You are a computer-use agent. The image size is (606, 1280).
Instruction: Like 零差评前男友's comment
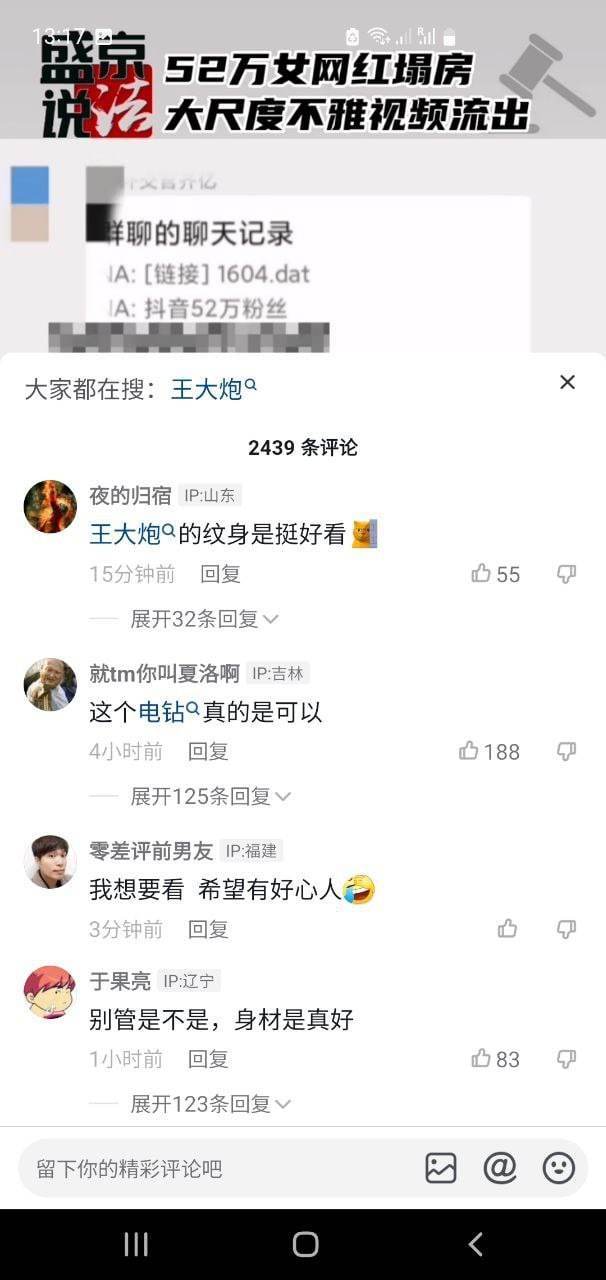(x=508, y=929)
